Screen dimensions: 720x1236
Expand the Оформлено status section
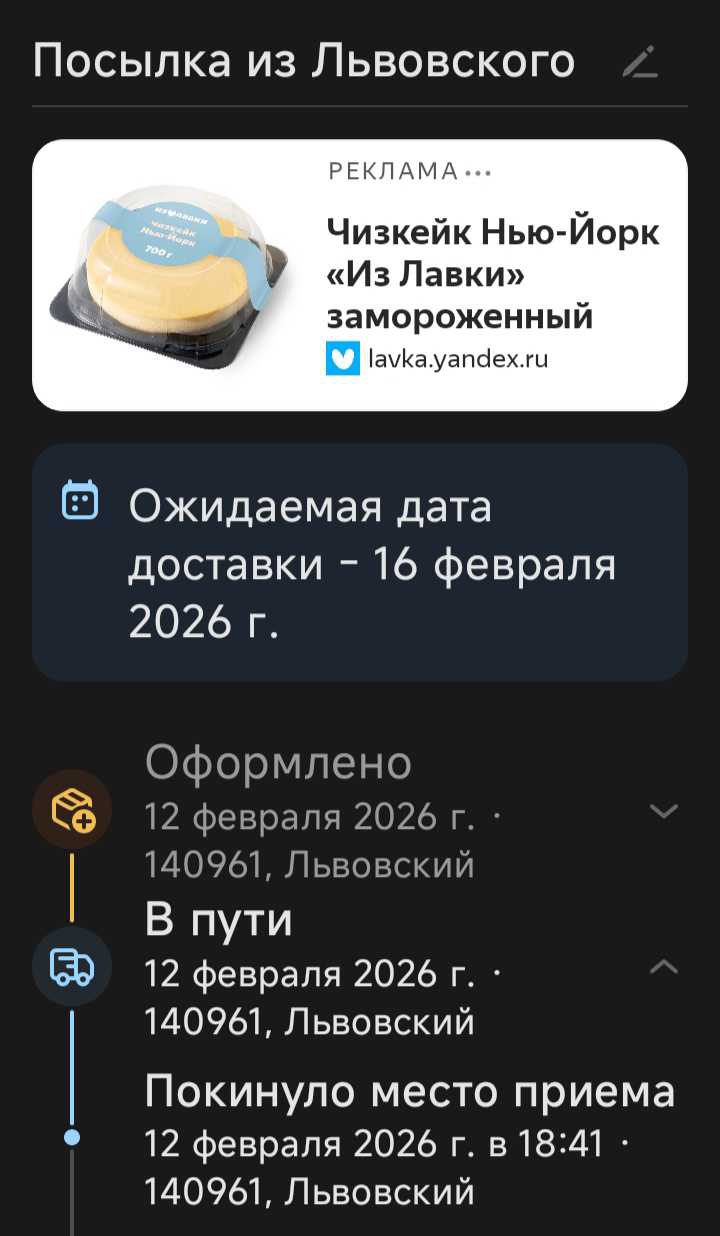point(664,810)
